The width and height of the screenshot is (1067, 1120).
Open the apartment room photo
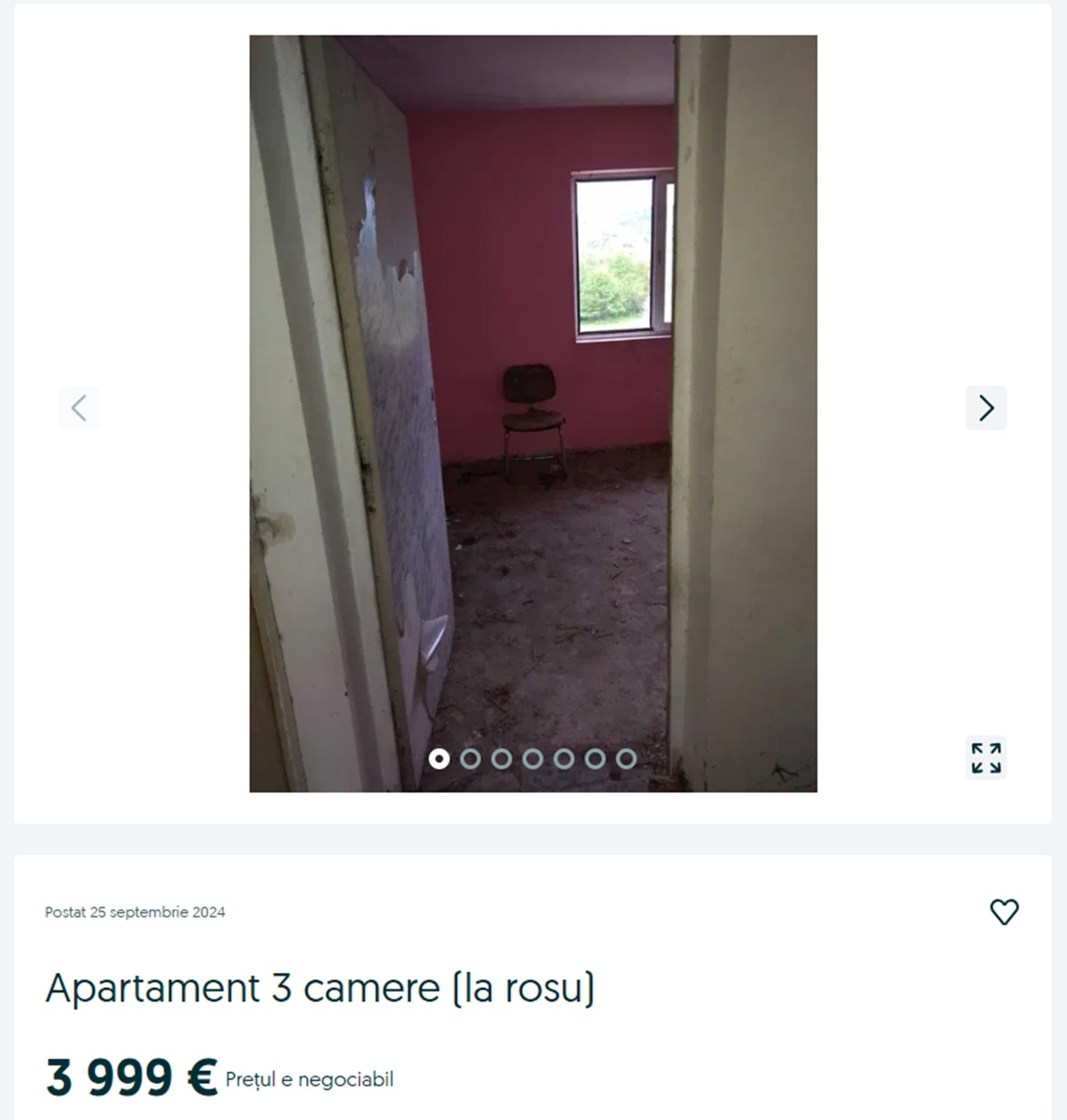point(533,381)
